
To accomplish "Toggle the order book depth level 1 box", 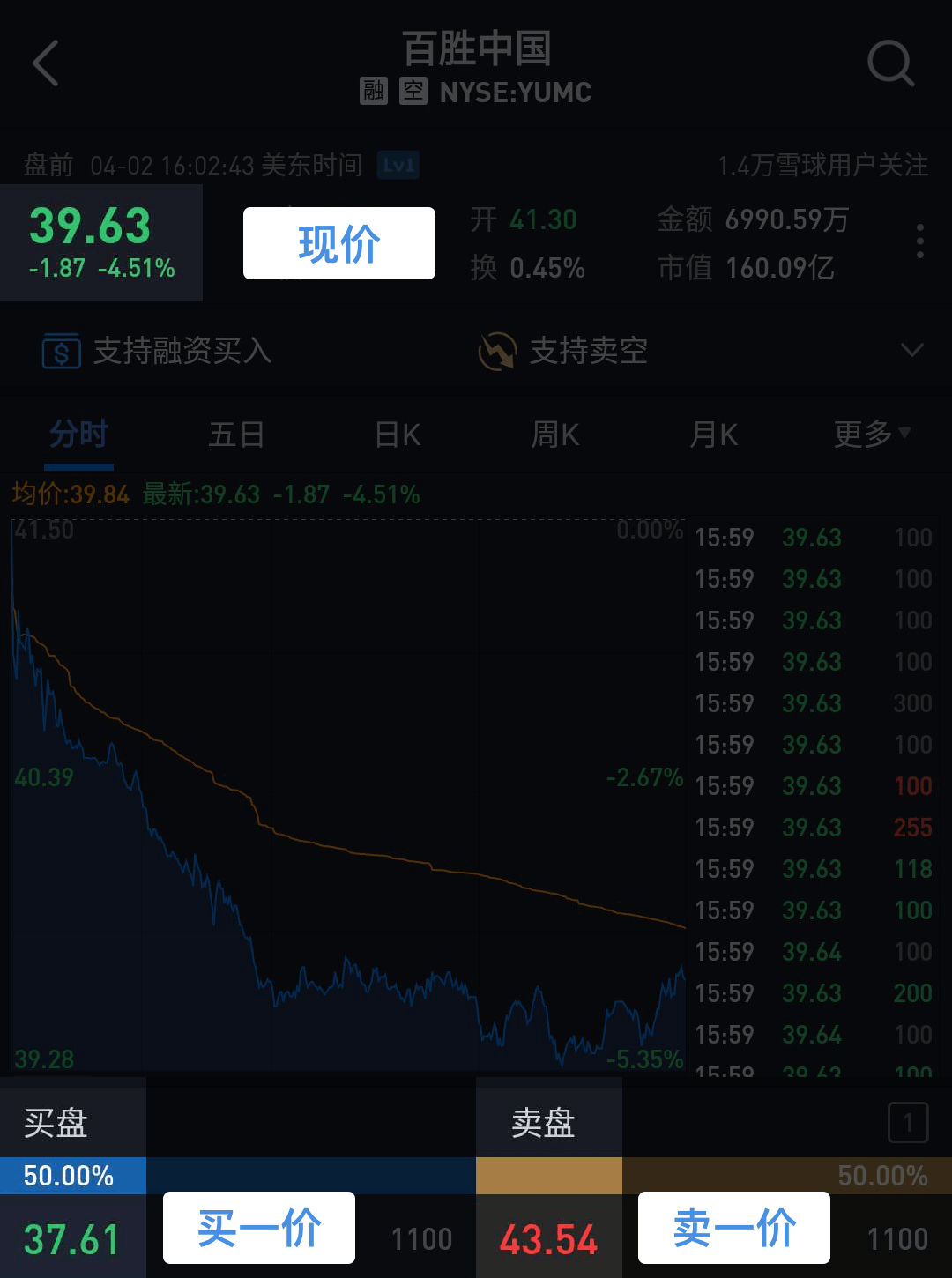I will [908, 1123].
